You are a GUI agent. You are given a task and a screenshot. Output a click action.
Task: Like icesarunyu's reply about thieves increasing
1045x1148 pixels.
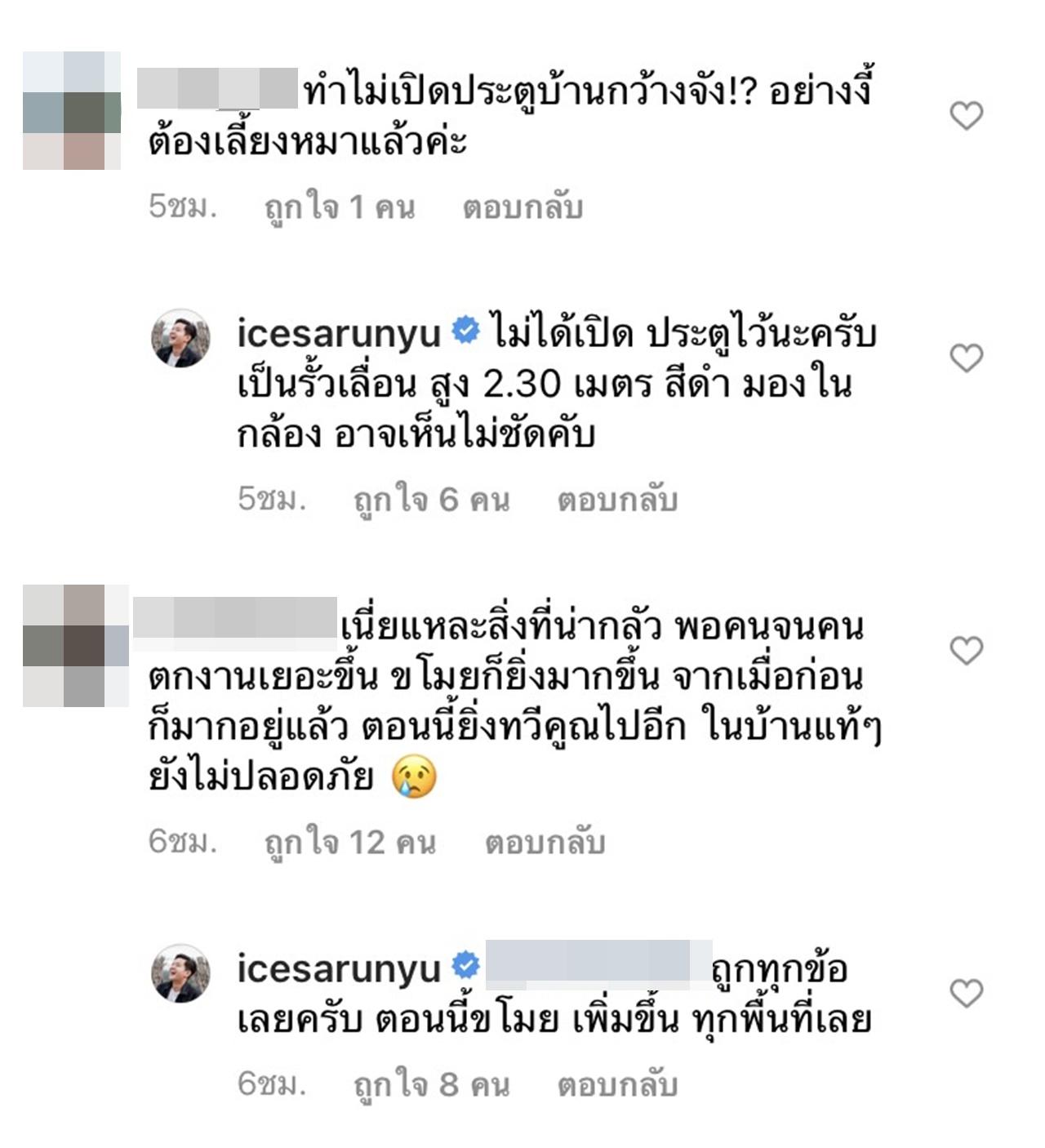click(967, 993)
